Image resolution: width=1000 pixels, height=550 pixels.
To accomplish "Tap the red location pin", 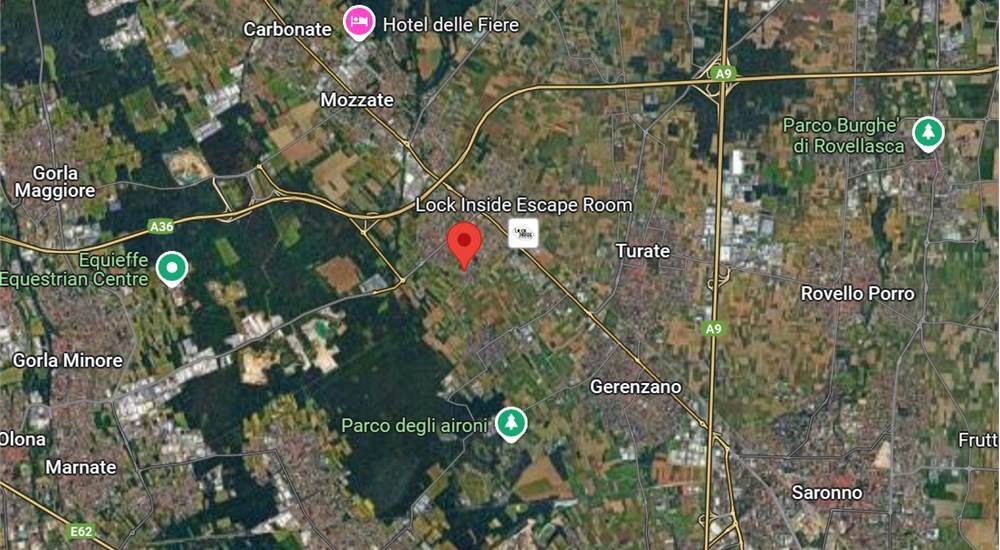I will (464, 243).
